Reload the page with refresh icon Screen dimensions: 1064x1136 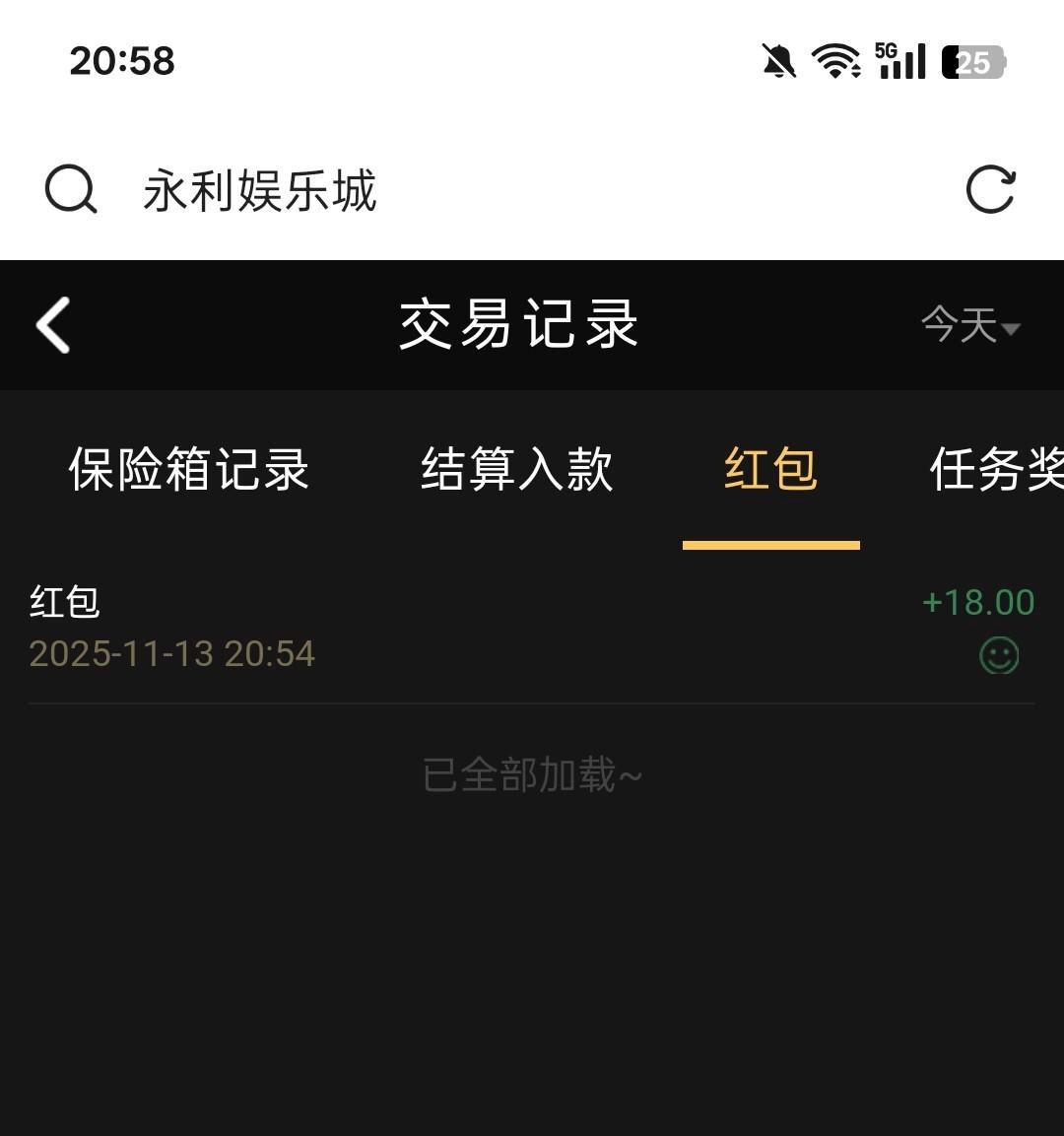[990, 190]
